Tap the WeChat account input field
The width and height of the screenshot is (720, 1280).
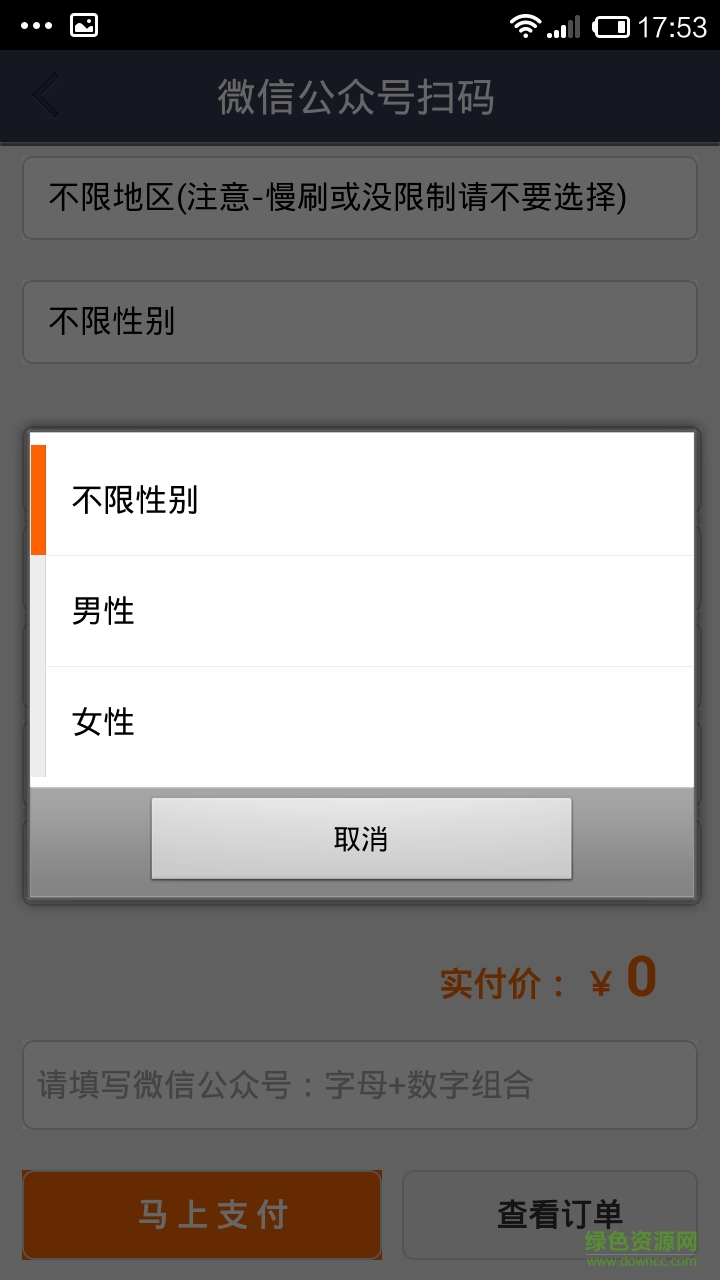pos(360,1083)
